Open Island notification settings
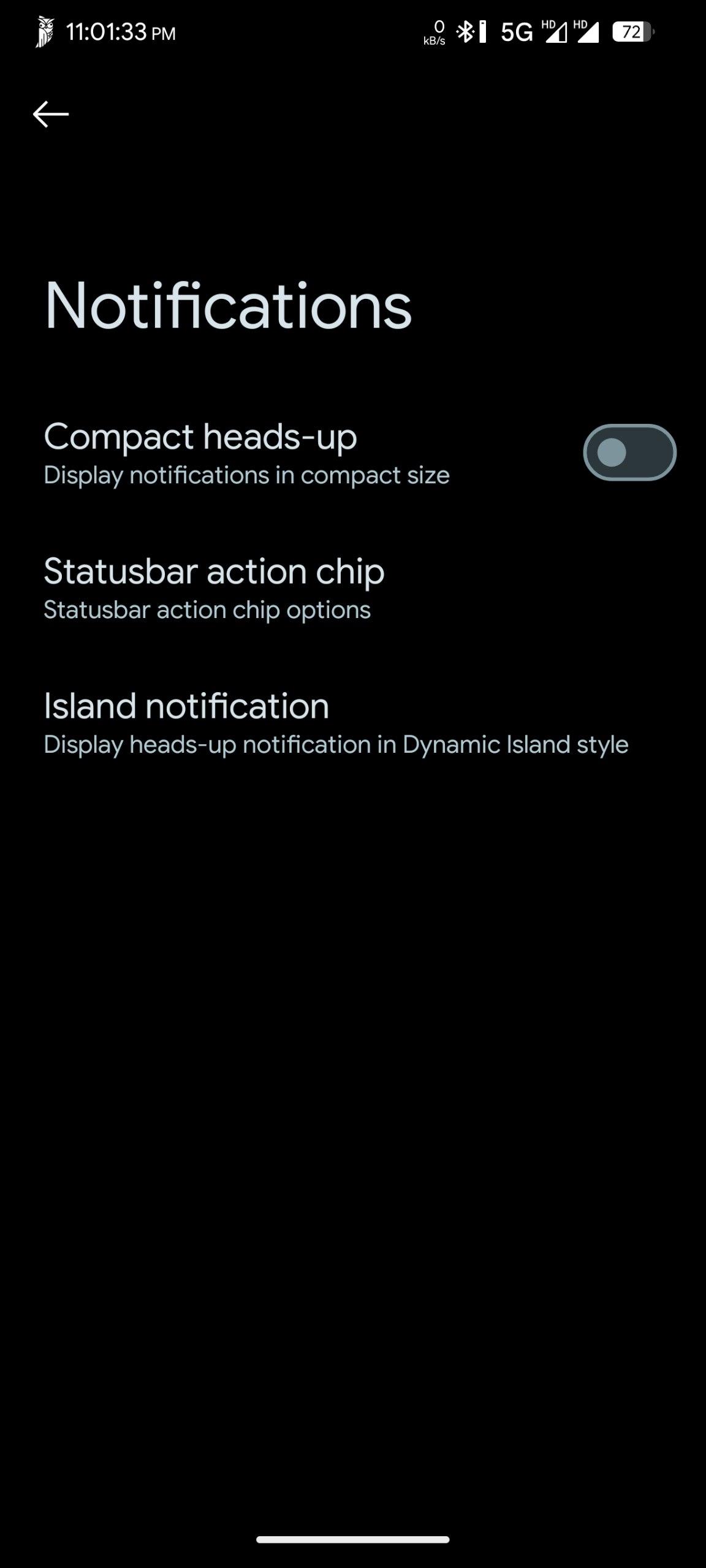This screenshot has height=1568, width=706. pyautogui.click(x=353, y=722)
